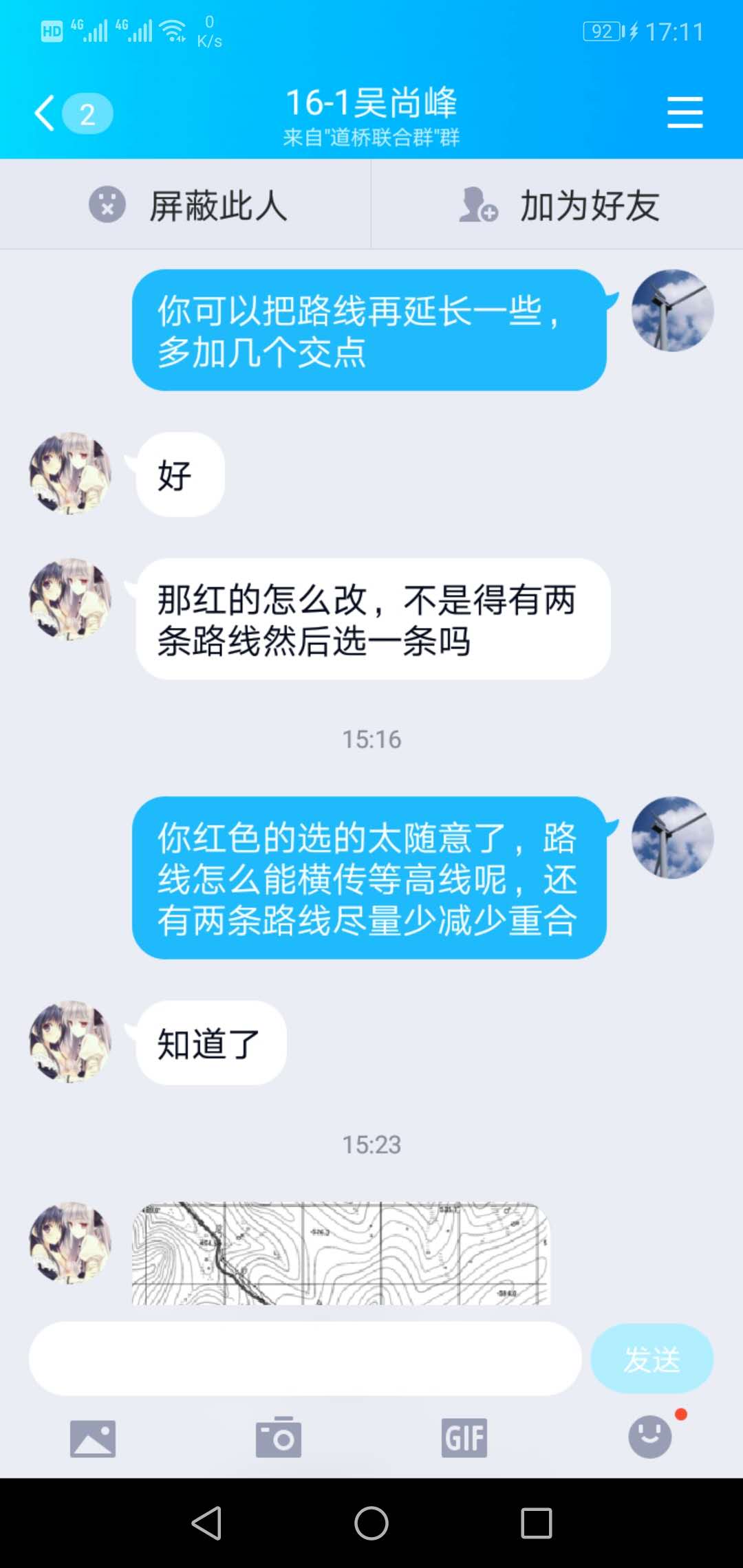Open the GIF picker
Screen dimensions: 743x1568
tap(464, 1439)
